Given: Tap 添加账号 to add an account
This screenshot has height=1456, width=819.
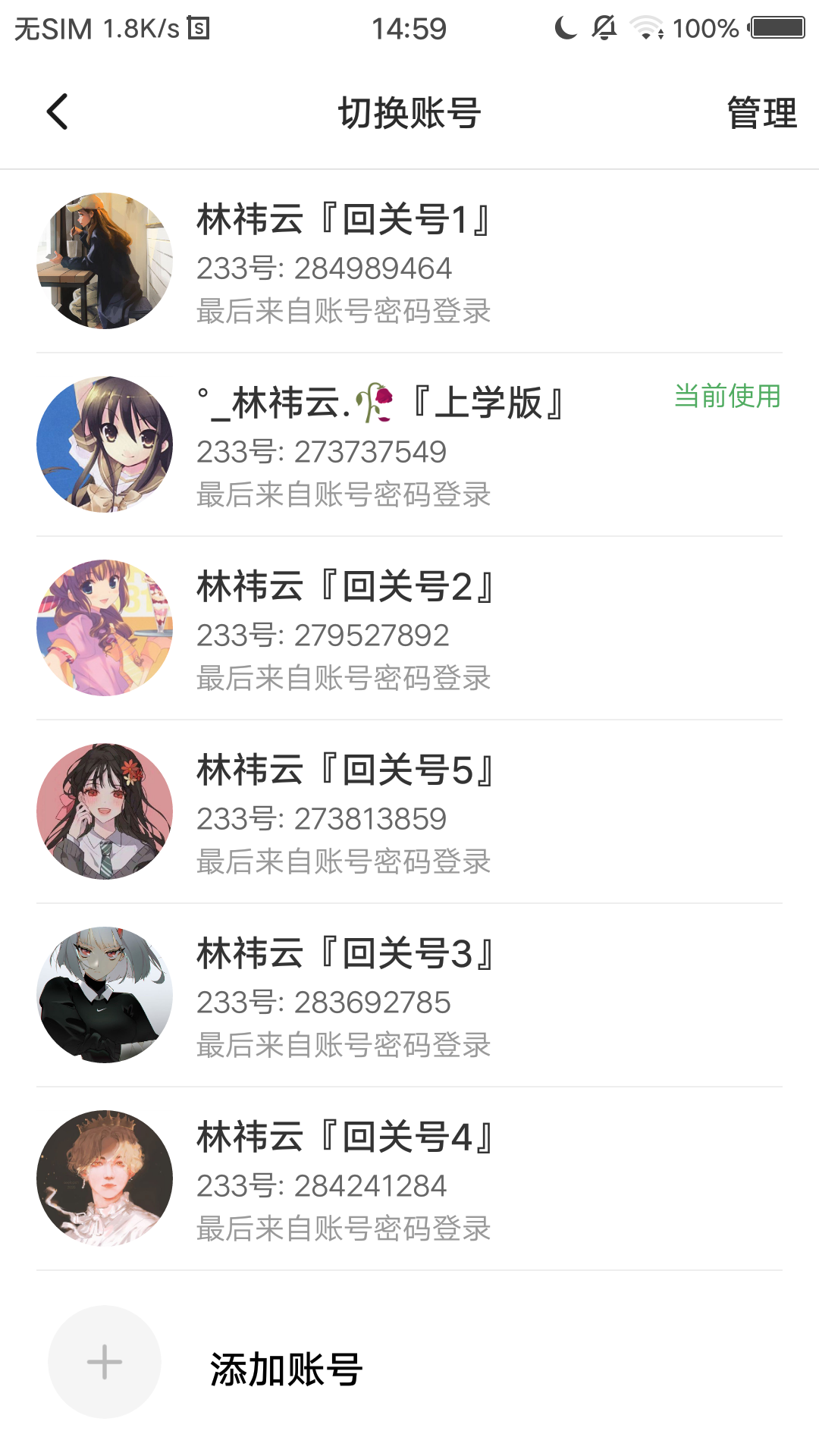Looking at the screenshot, I should tap(409, 1363).
